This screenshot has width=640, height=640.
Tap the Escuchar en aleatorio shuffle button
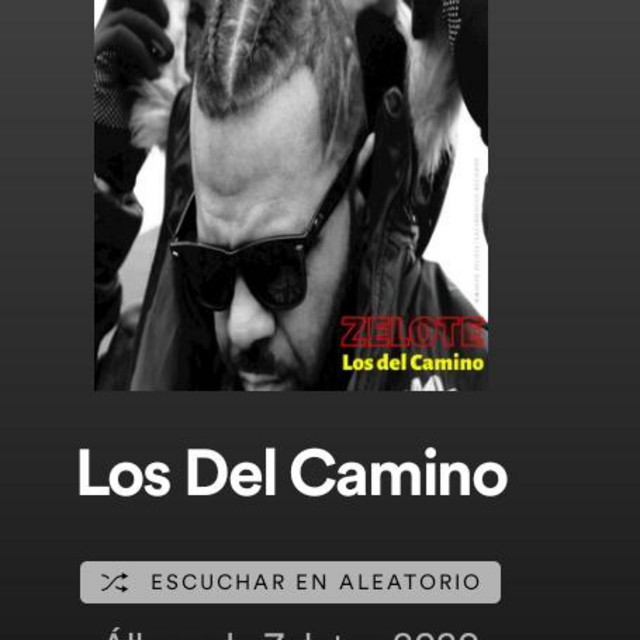290,582
